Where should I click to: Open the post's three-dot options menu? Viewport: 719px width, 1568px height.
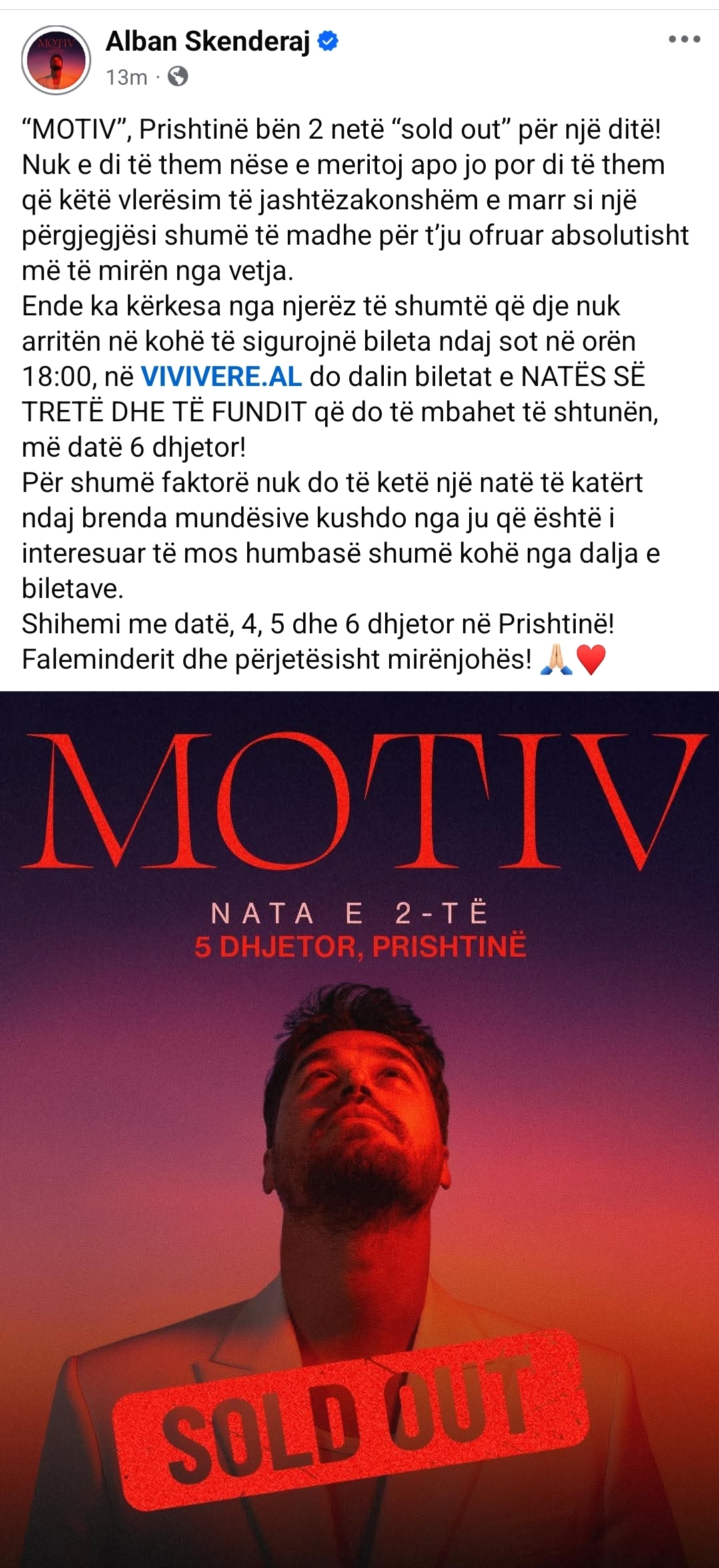click(684, 40)
